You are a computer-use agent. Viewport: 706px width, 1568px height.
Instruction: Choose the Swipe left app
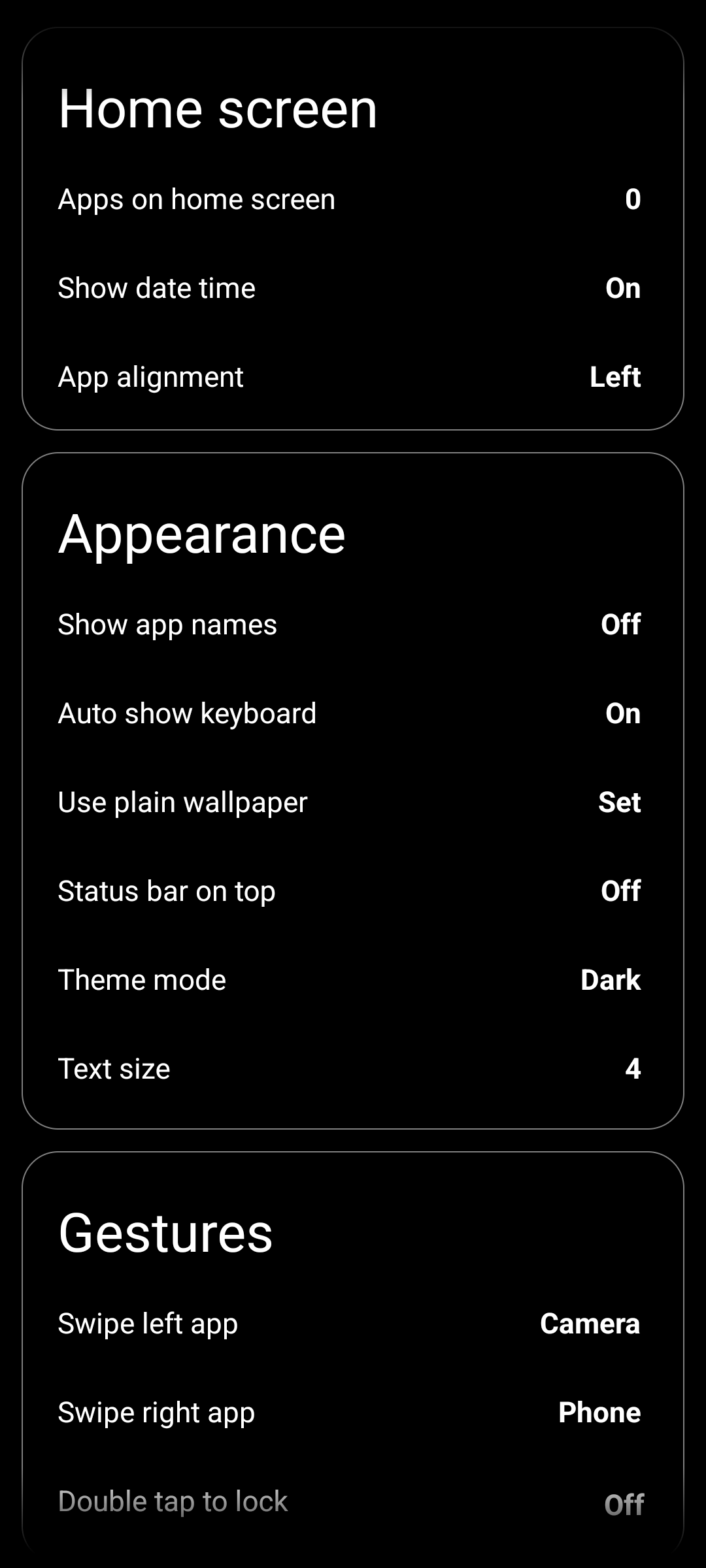tap(590, 1324)
